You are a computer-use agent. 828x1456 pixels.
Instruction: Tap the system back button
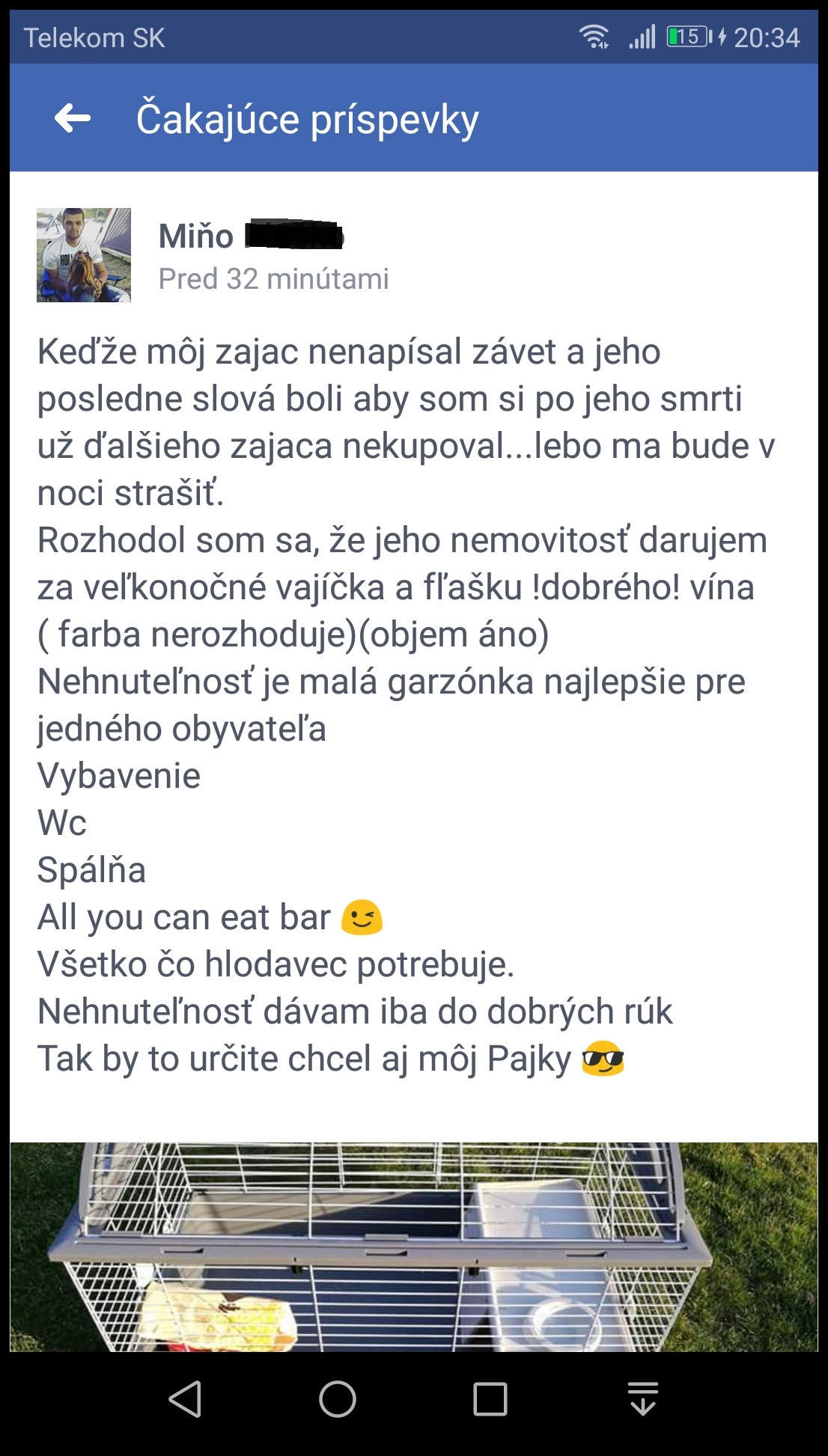pyautogui.click(x=186, y=1398)
